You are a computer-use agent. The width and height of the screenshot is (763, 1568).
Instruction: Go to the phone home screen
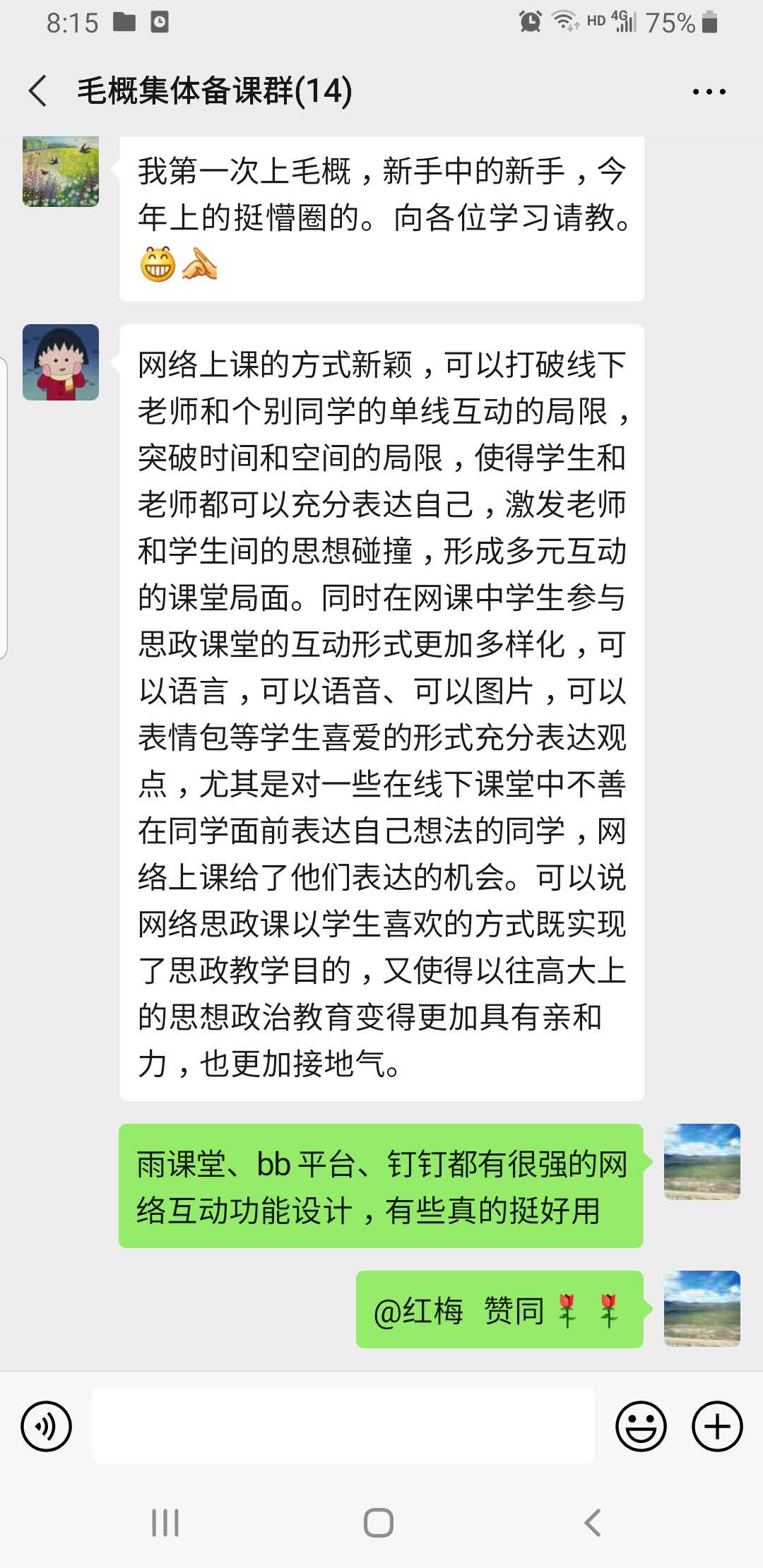tap(379, 1522)
